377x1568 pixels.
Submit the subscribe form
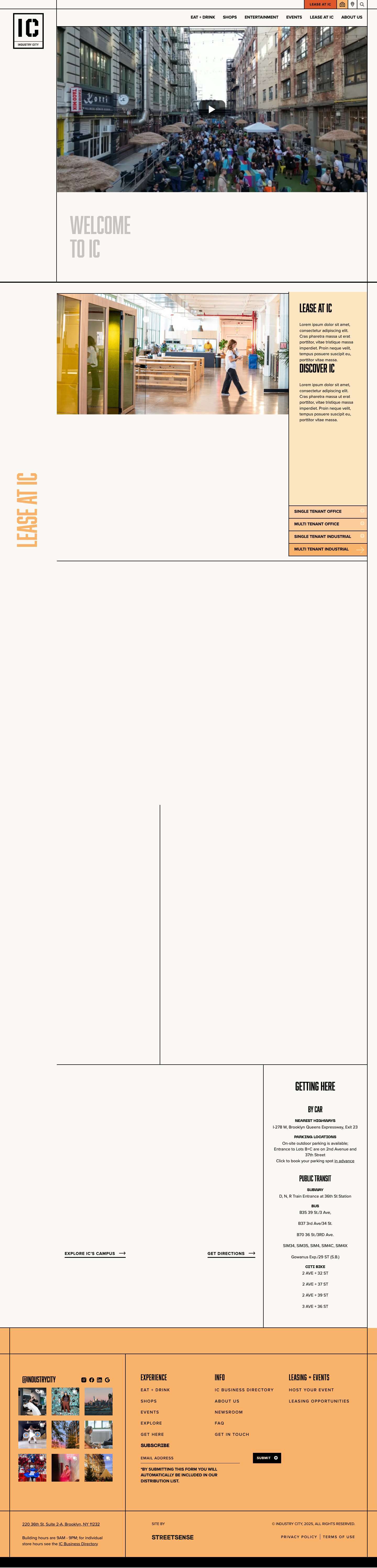[x=267, y=1458]
